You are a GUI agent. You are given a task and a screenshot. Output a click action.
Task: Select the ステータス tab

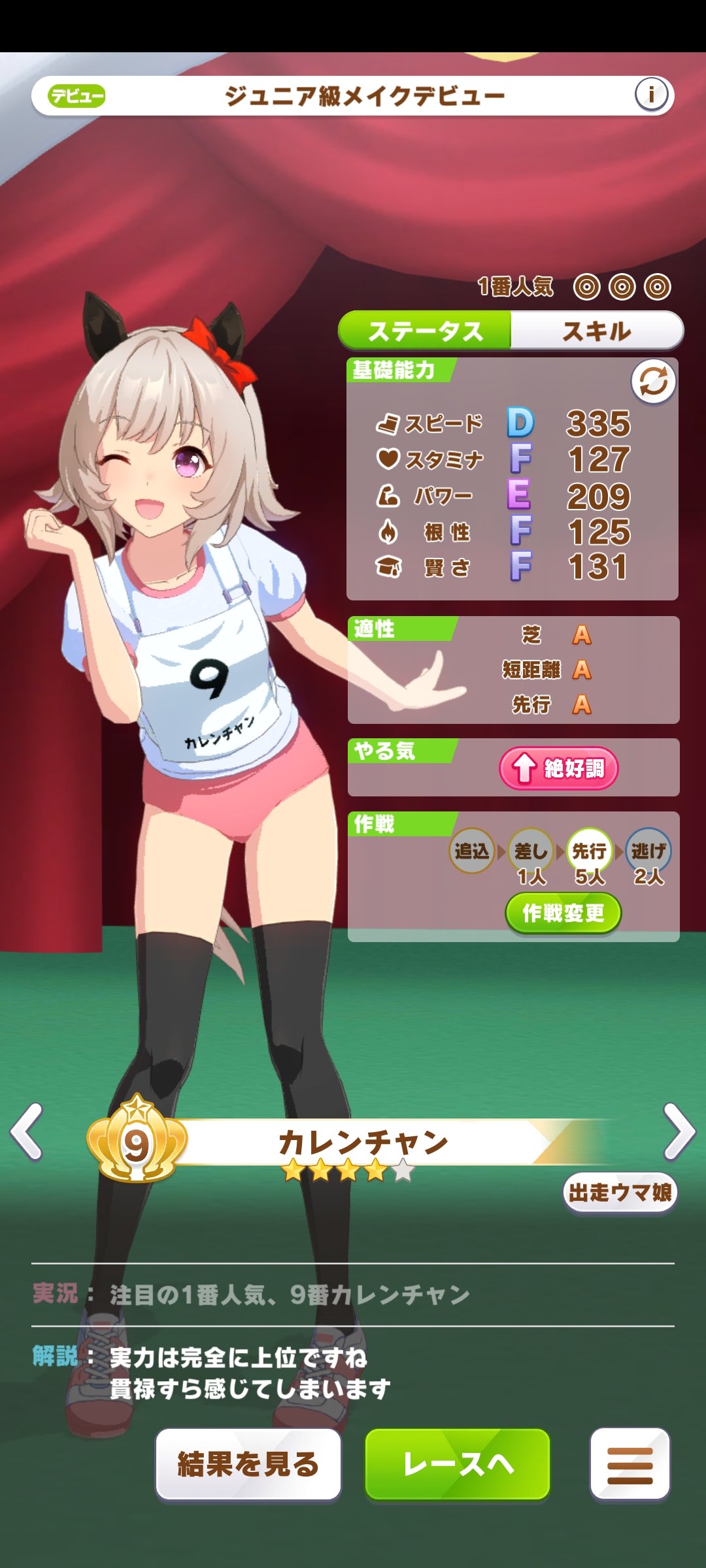click(425, 331)
